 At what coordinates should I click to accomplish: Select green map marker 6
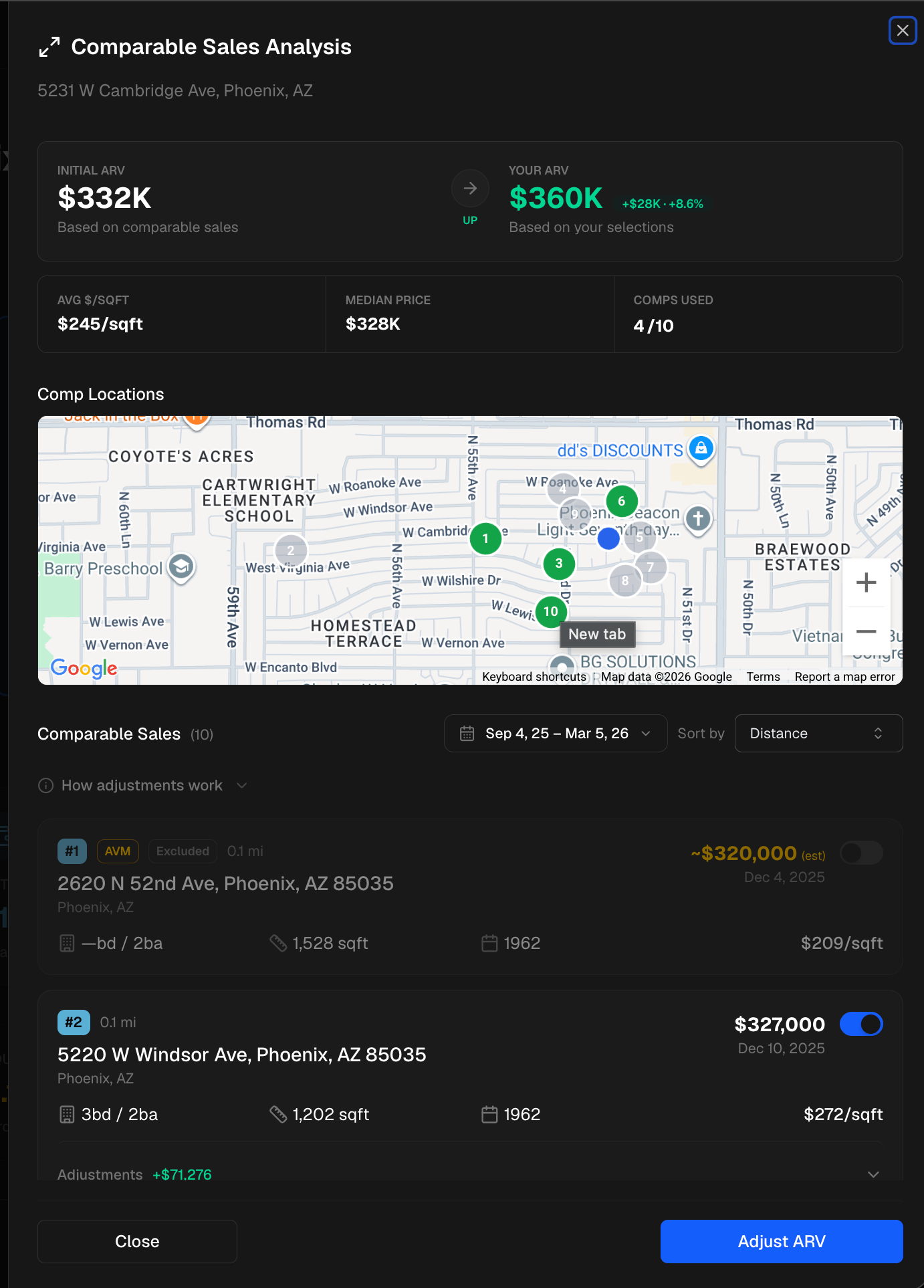tap(620, 501)
